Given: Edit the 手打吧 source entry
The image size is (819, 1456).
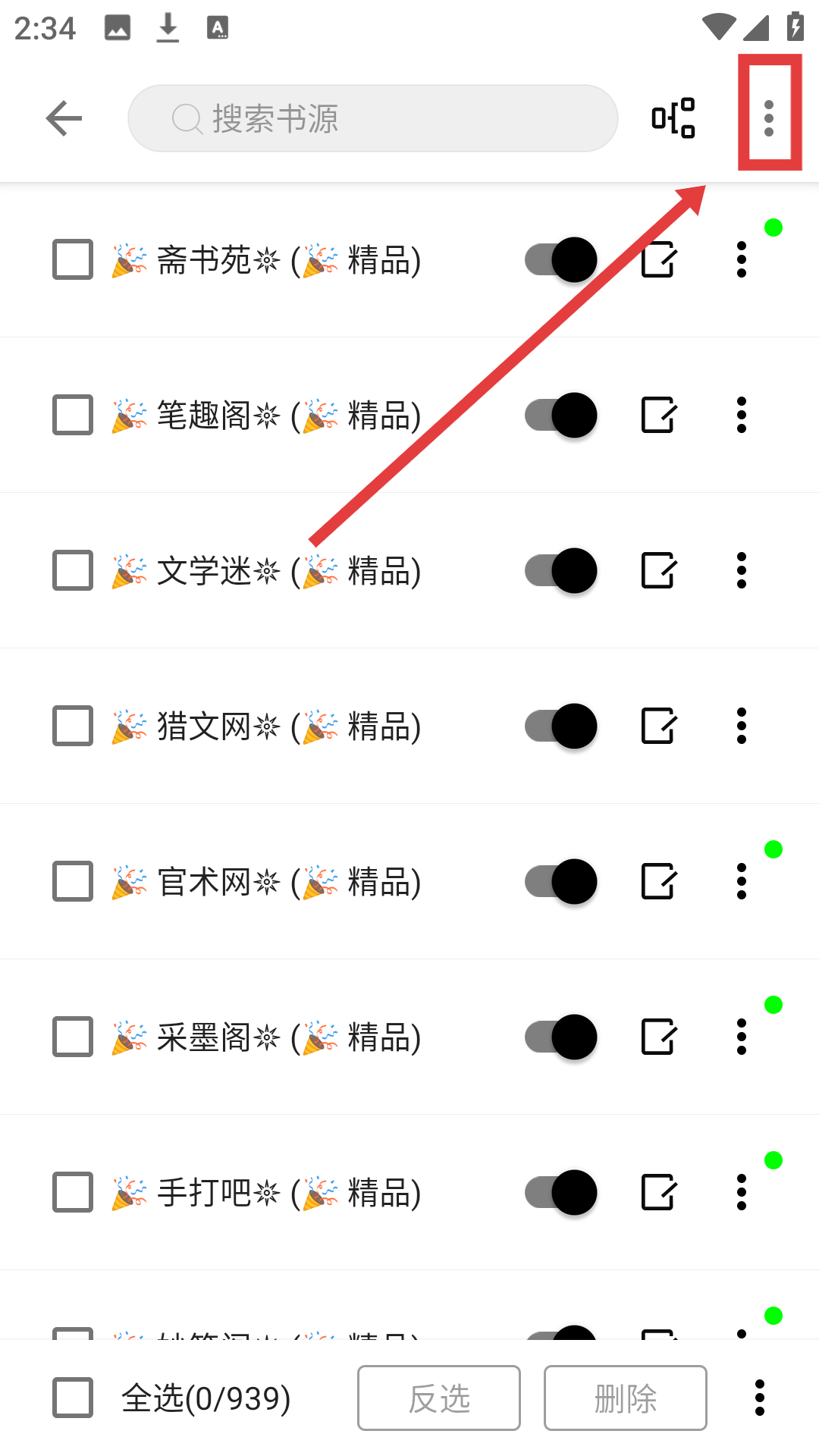Looking at the screenshot, I should tap(657, 1193).
